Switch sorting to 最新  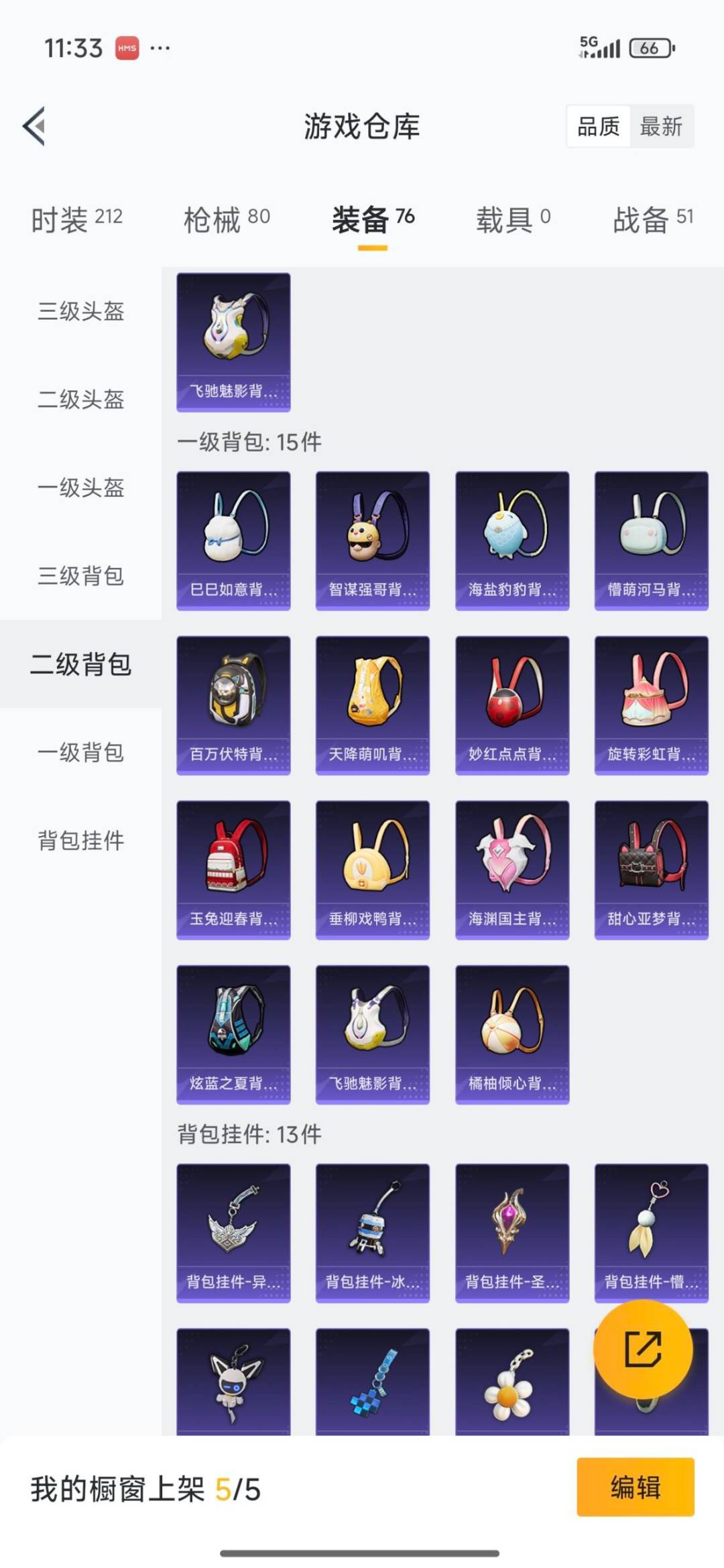660,127
